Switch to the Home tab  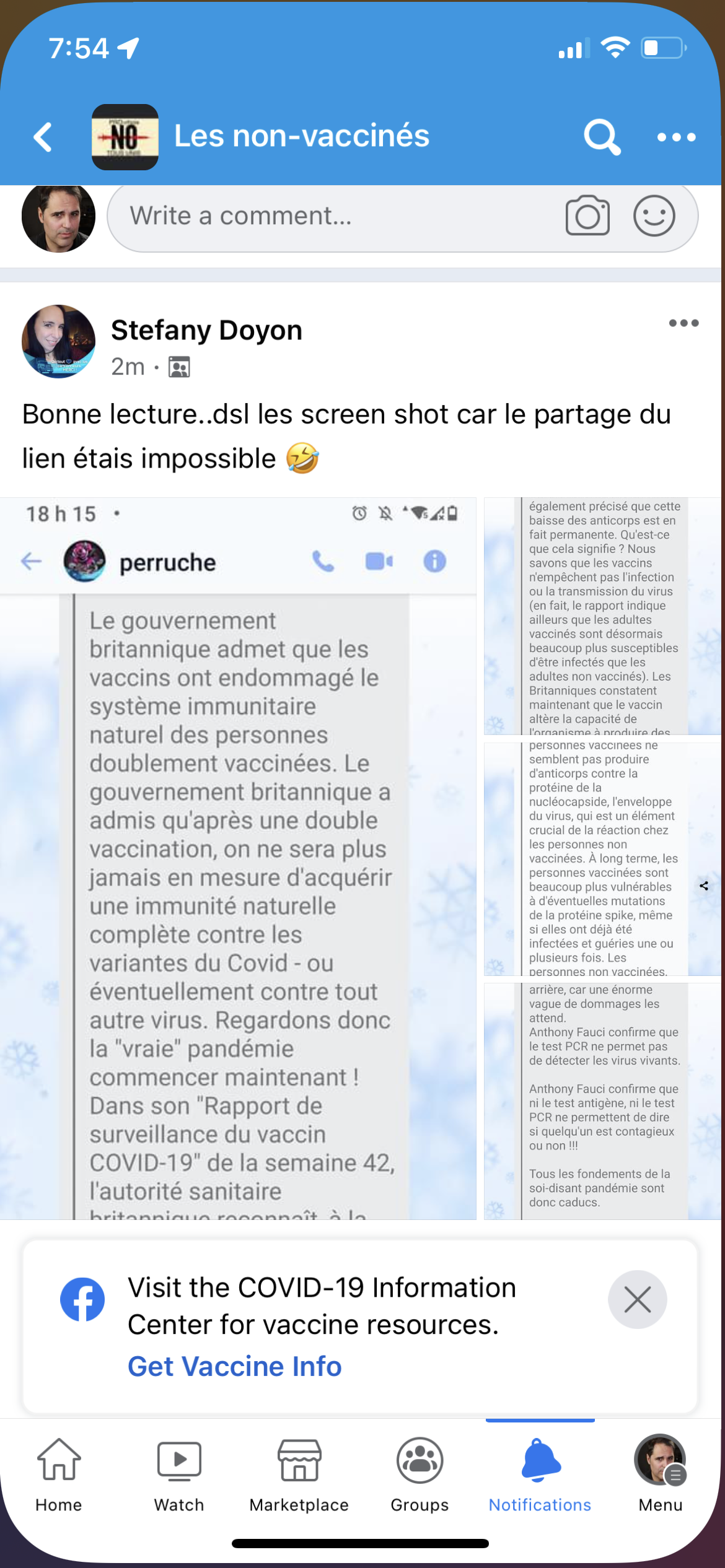(x=59, y=1474)
